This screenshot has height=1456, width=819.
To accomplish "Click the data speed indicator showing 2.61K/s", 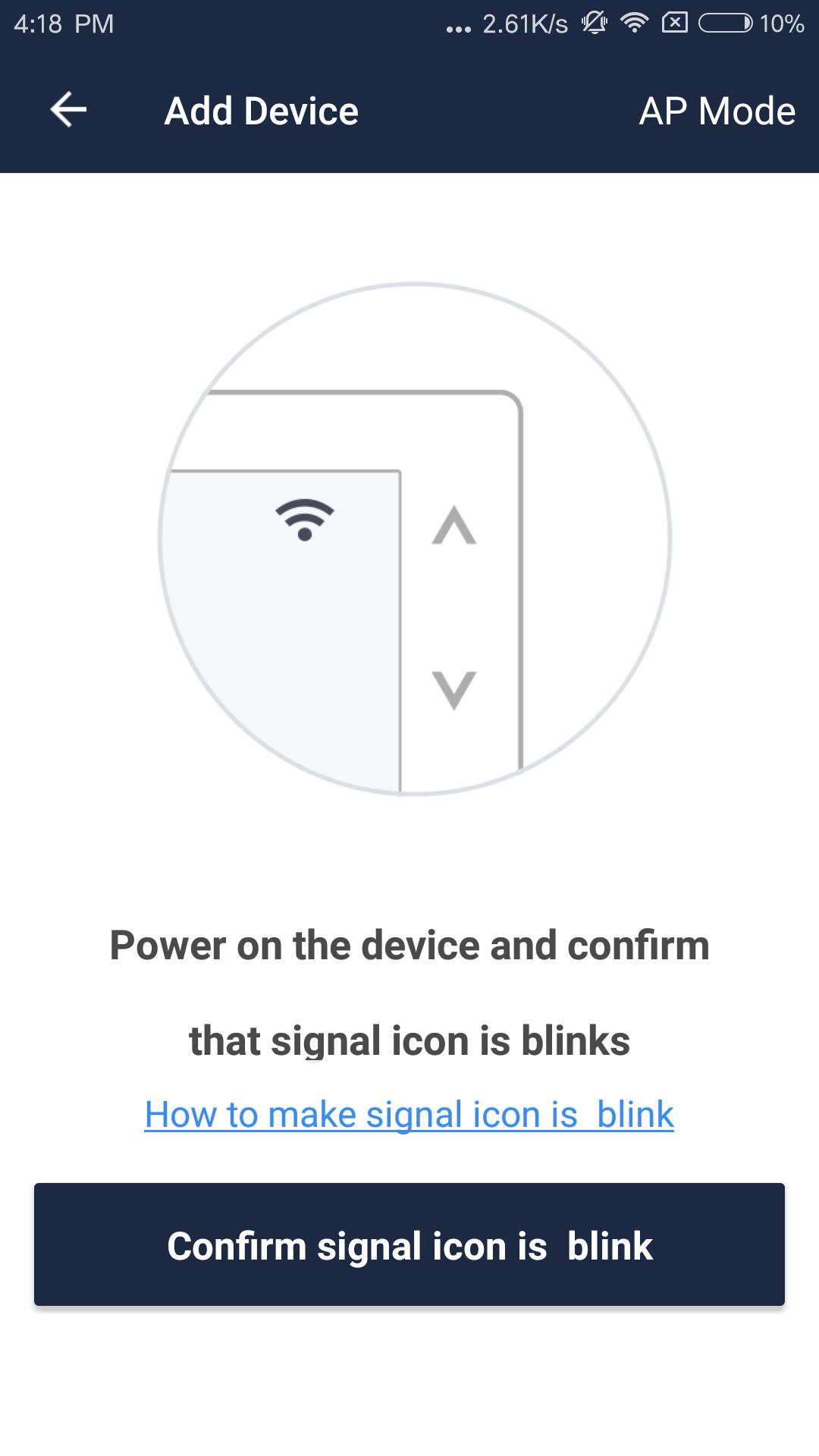I will (x=526, y=24).
